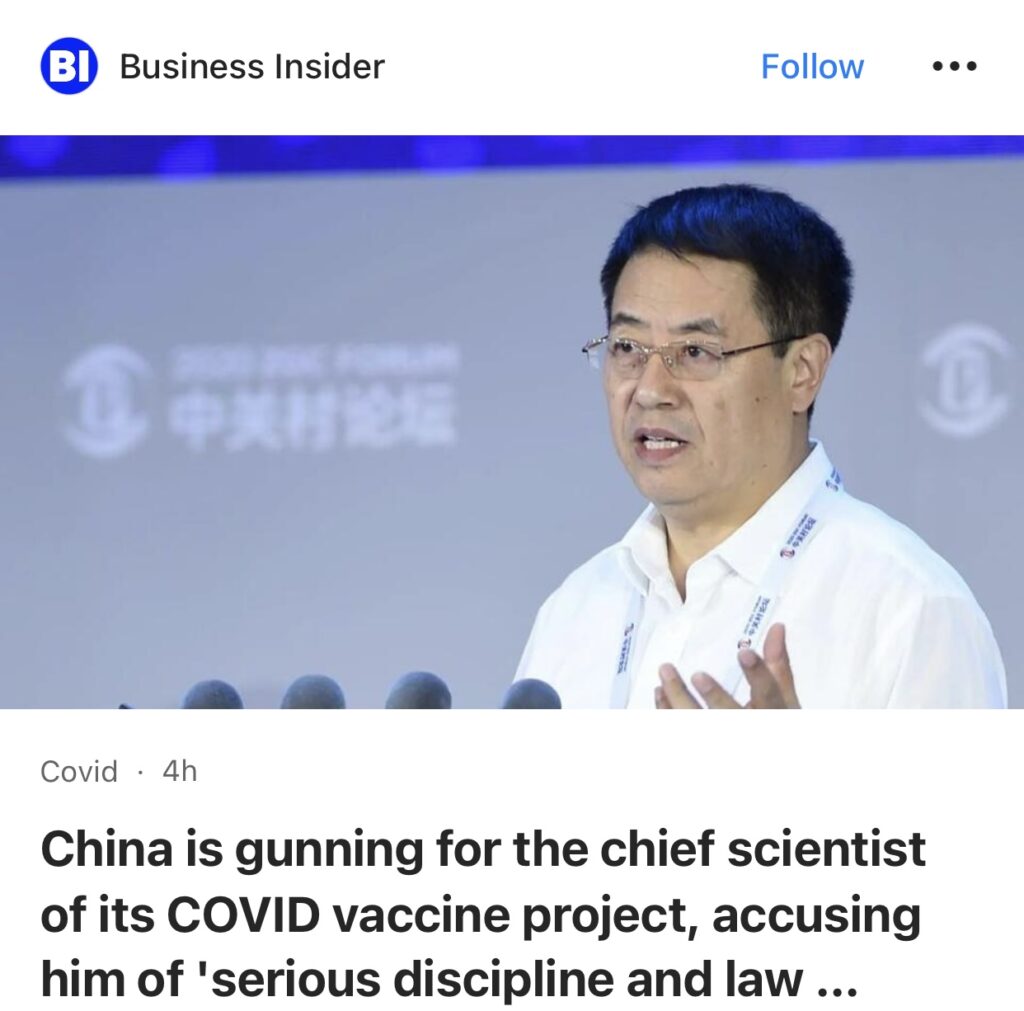Open the three-dot overflow menu

point(953,67)
